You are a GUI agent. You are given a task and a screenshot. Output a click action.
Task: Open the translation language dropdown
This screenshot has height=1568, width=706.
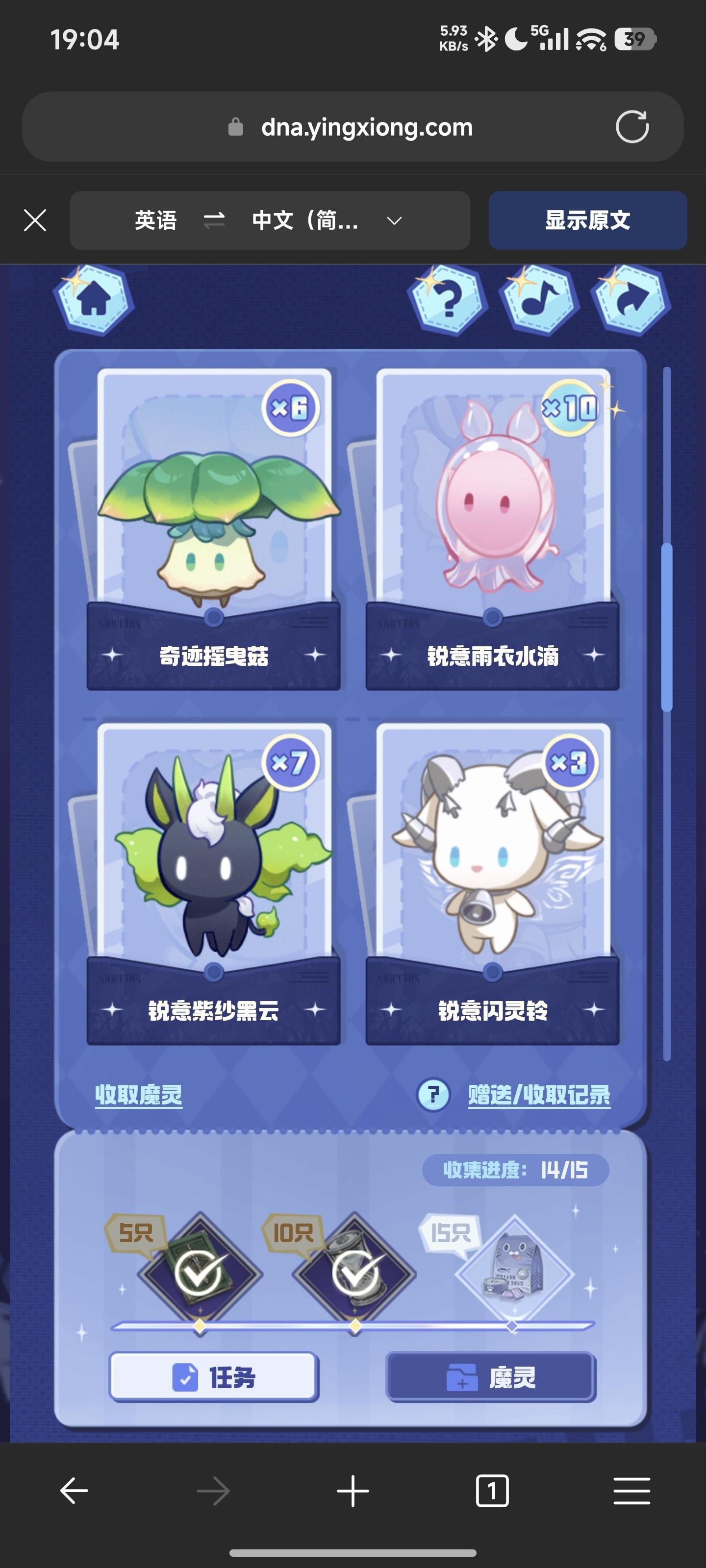pyautogui.click(x=394, y=220)
